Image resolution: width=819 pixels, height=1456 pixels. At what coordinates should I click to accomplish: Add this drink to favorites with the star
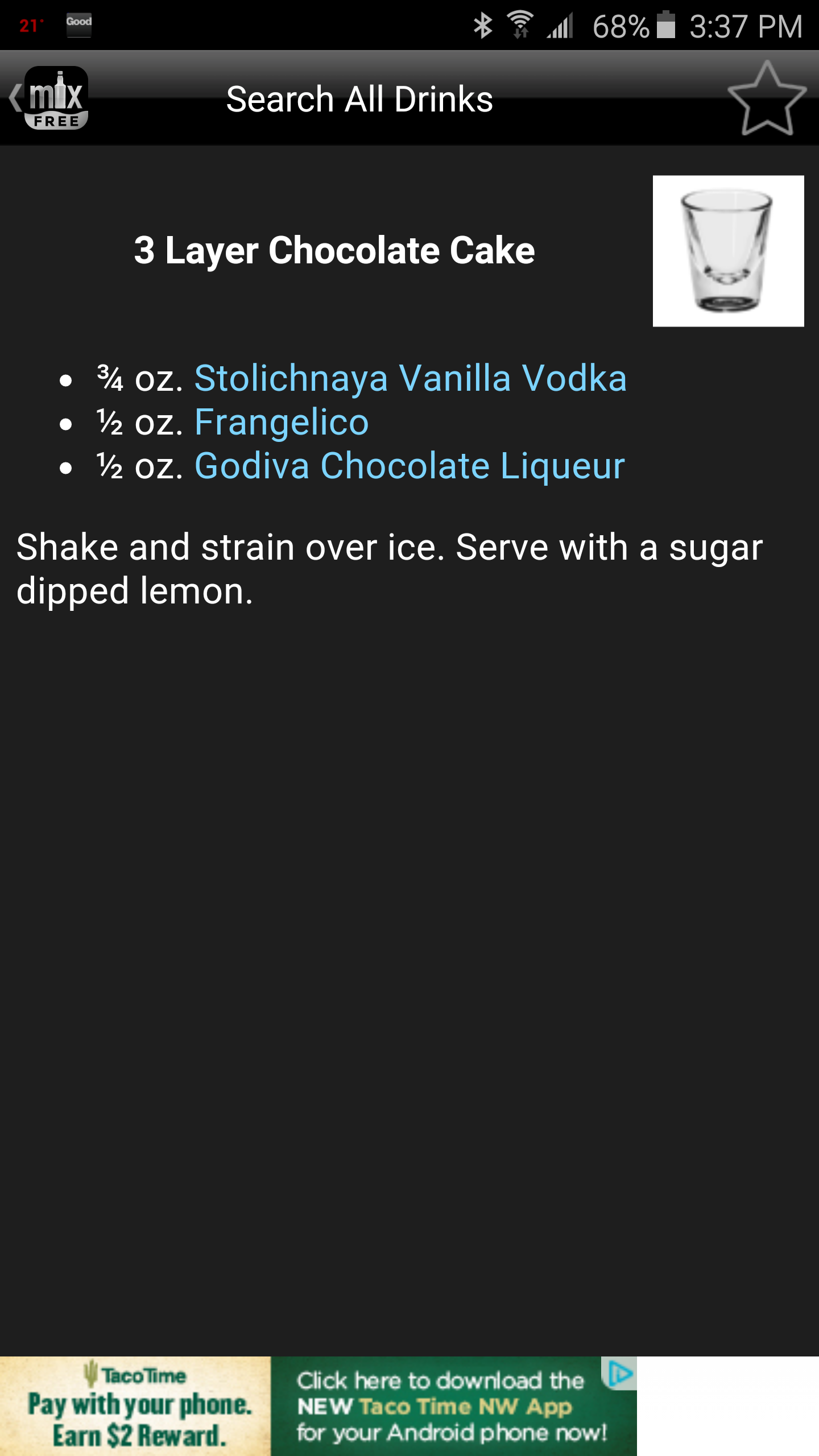click(767, 99)
